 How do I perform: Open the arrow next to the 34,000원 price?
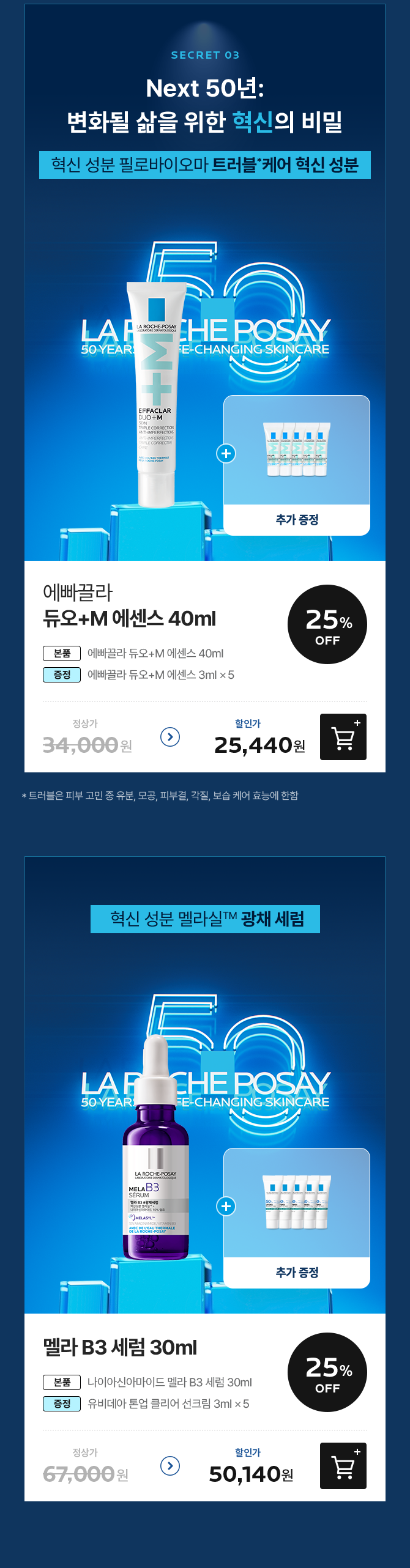point(170,737)
